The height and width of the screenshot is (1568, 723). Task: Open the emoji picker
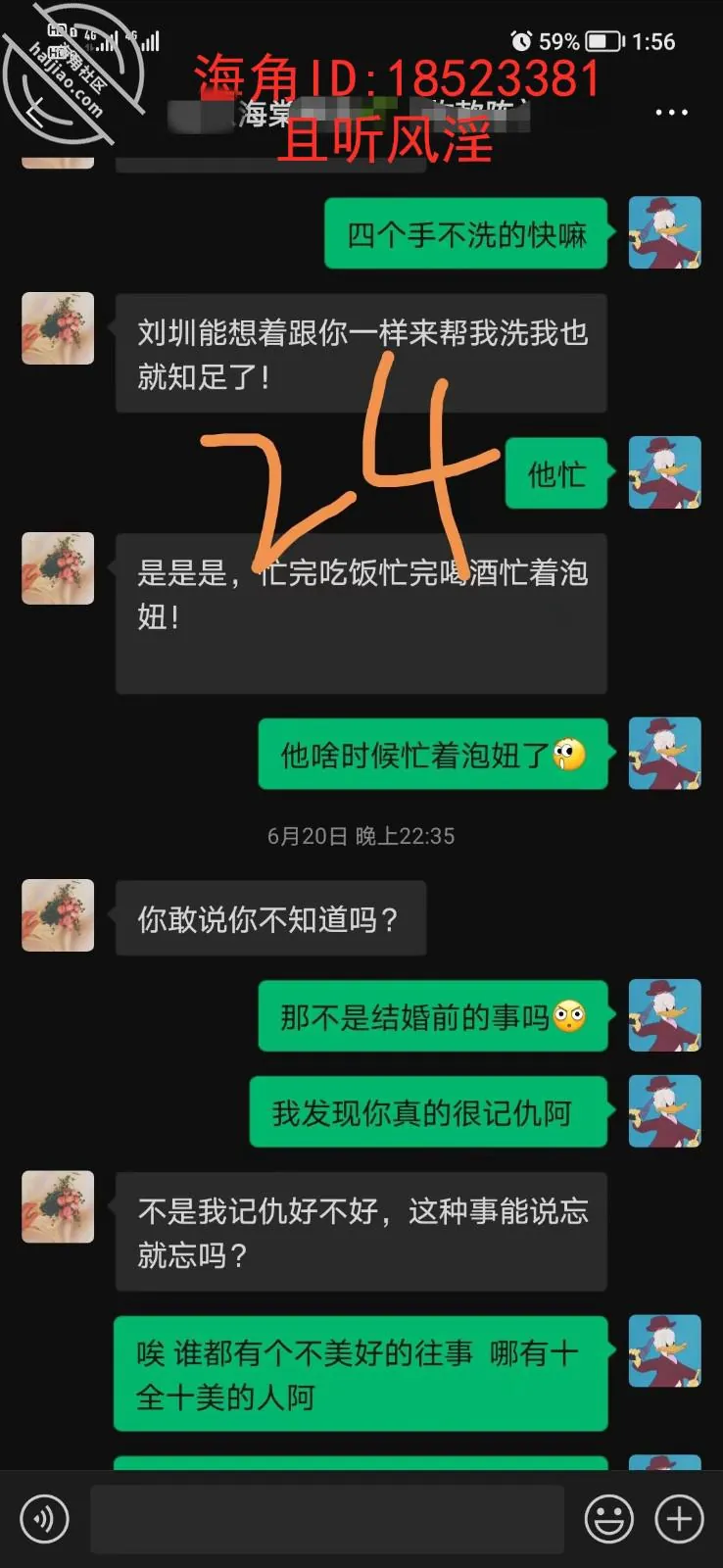[x=609, y=1519]
